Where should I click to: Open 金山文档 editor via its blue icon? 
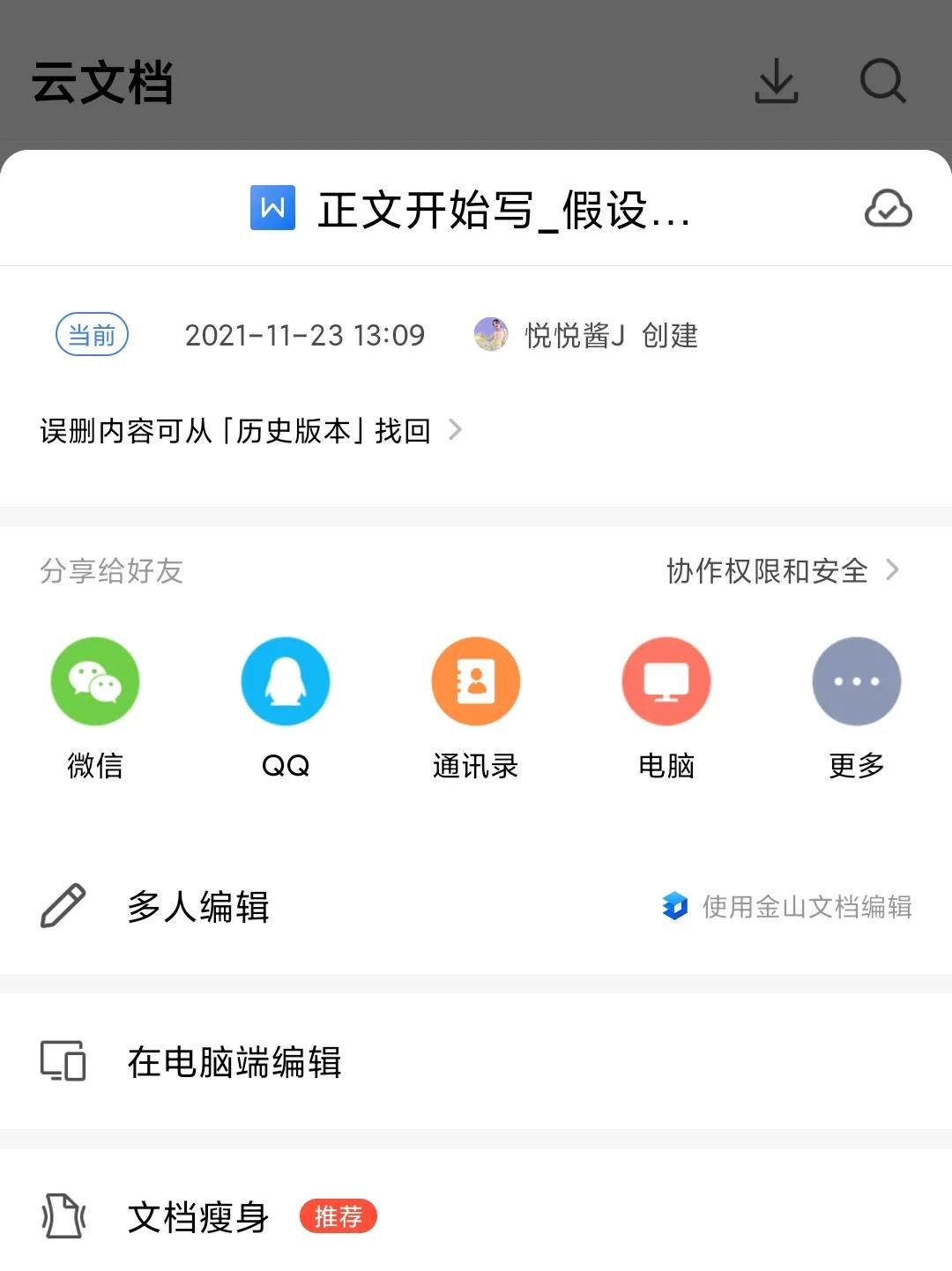pos(675,906)
